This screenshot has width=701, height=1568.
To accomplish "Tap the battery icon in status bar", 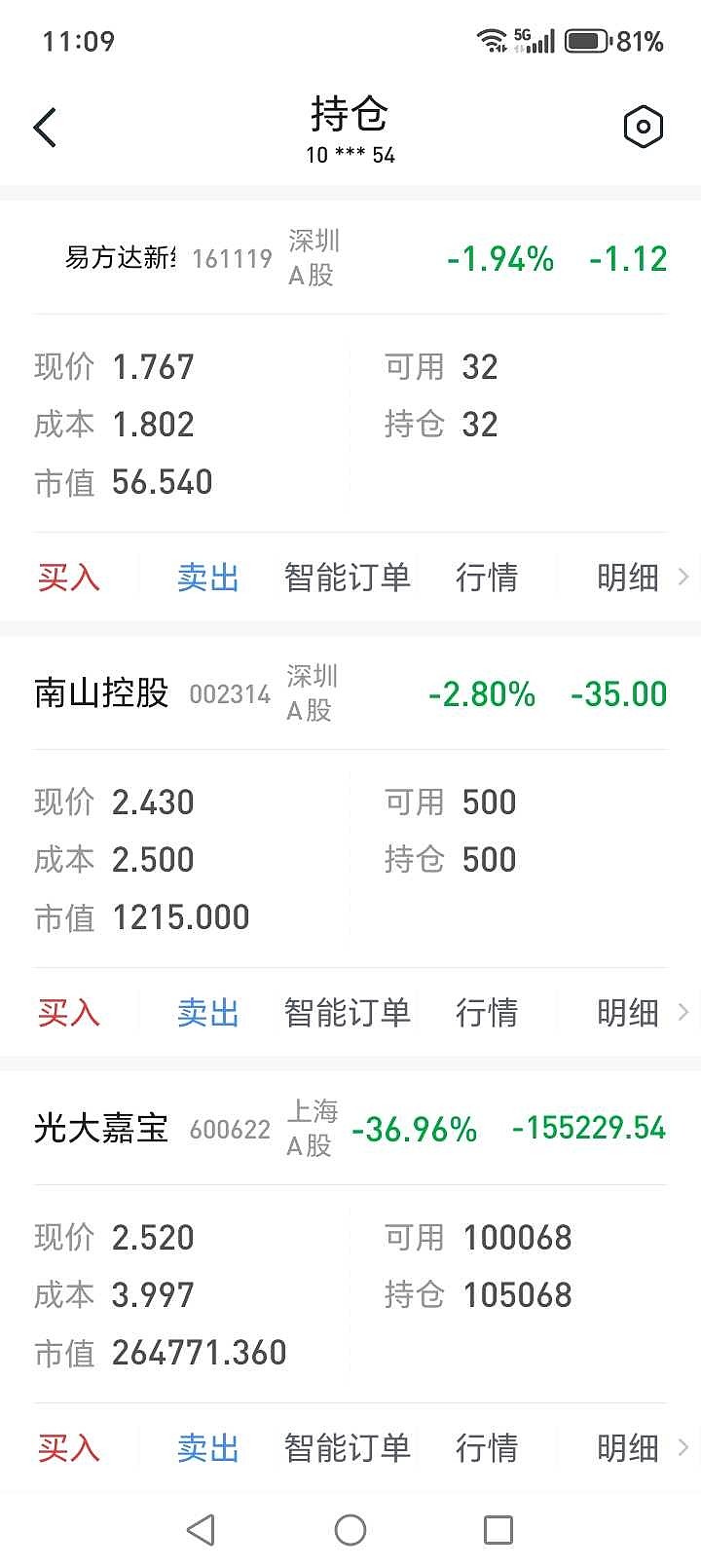I will (x=585, y=41).
